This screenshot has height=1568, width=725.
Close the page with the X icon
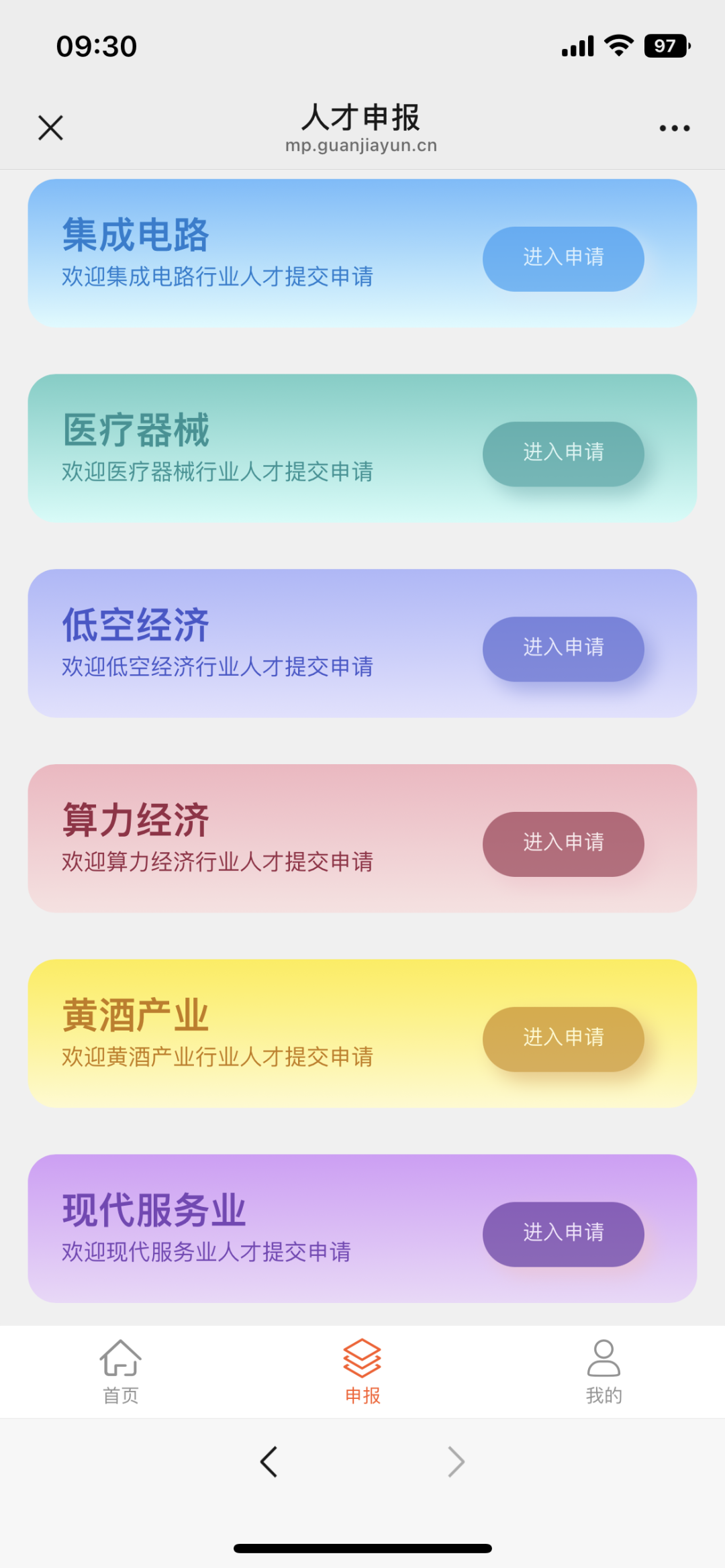pyautogui.click(x=50, y=127)
